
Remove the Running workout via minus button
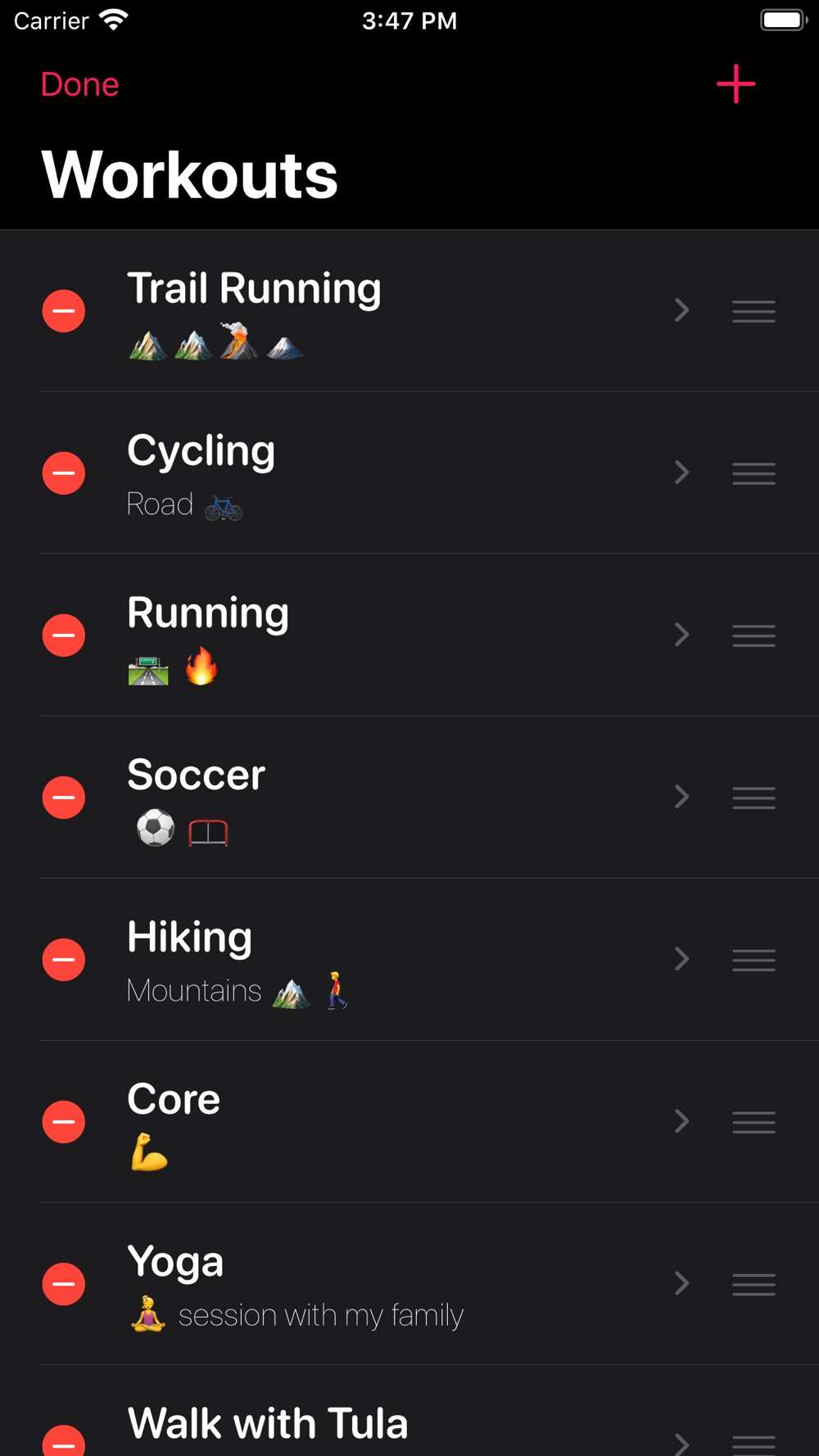(64, 635)
